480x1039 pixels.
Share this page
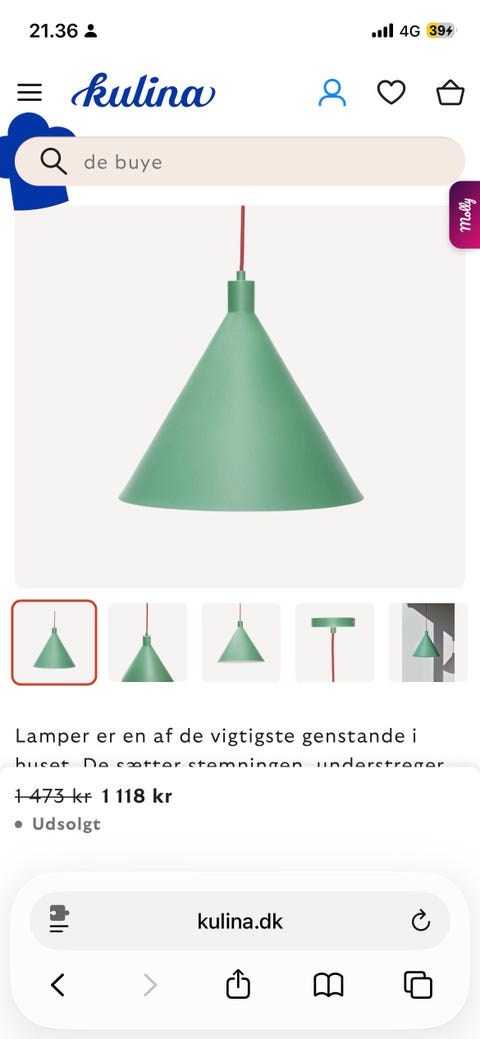click(238, 985)
